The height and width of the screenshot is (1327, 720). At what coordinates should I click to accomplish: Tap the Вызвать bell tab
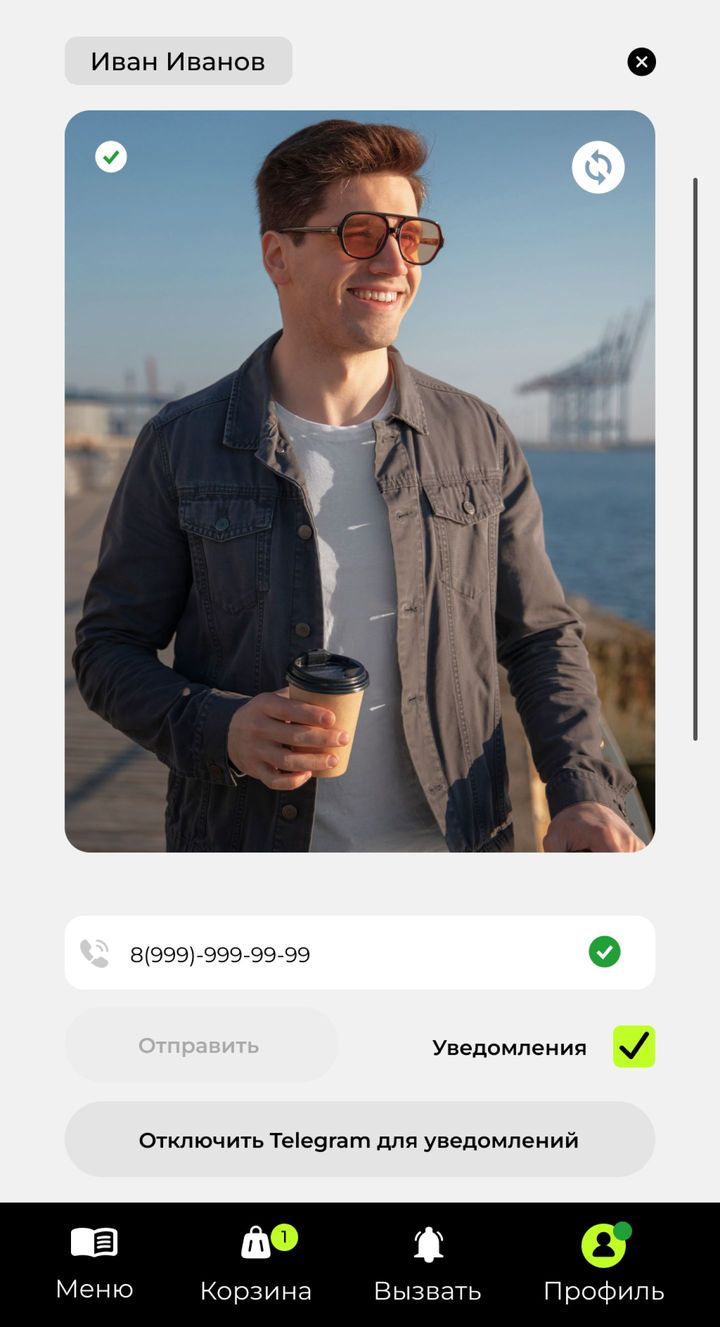click(428, 1263)
